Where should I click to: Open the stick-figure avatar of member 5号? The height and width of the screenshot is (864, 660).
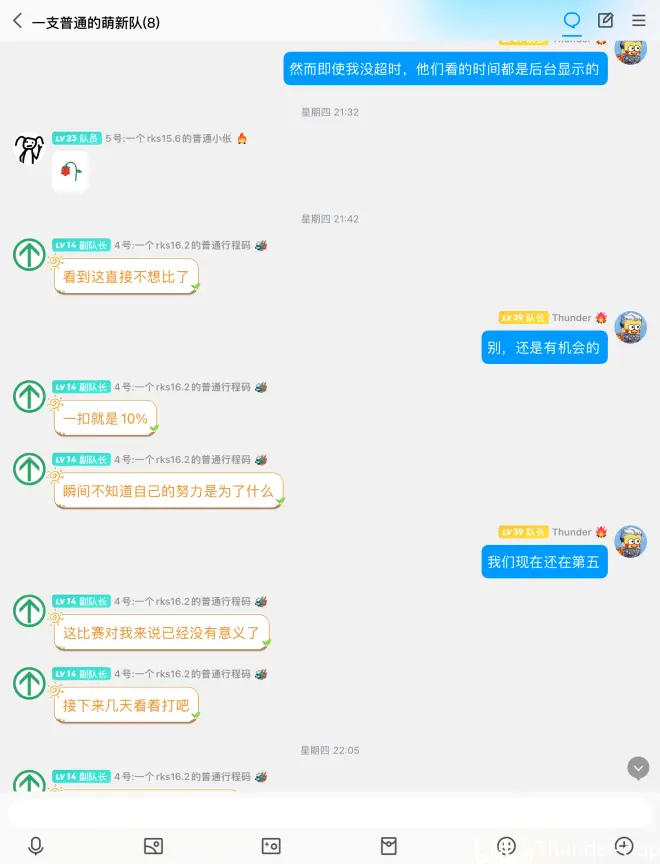point(29,149)
